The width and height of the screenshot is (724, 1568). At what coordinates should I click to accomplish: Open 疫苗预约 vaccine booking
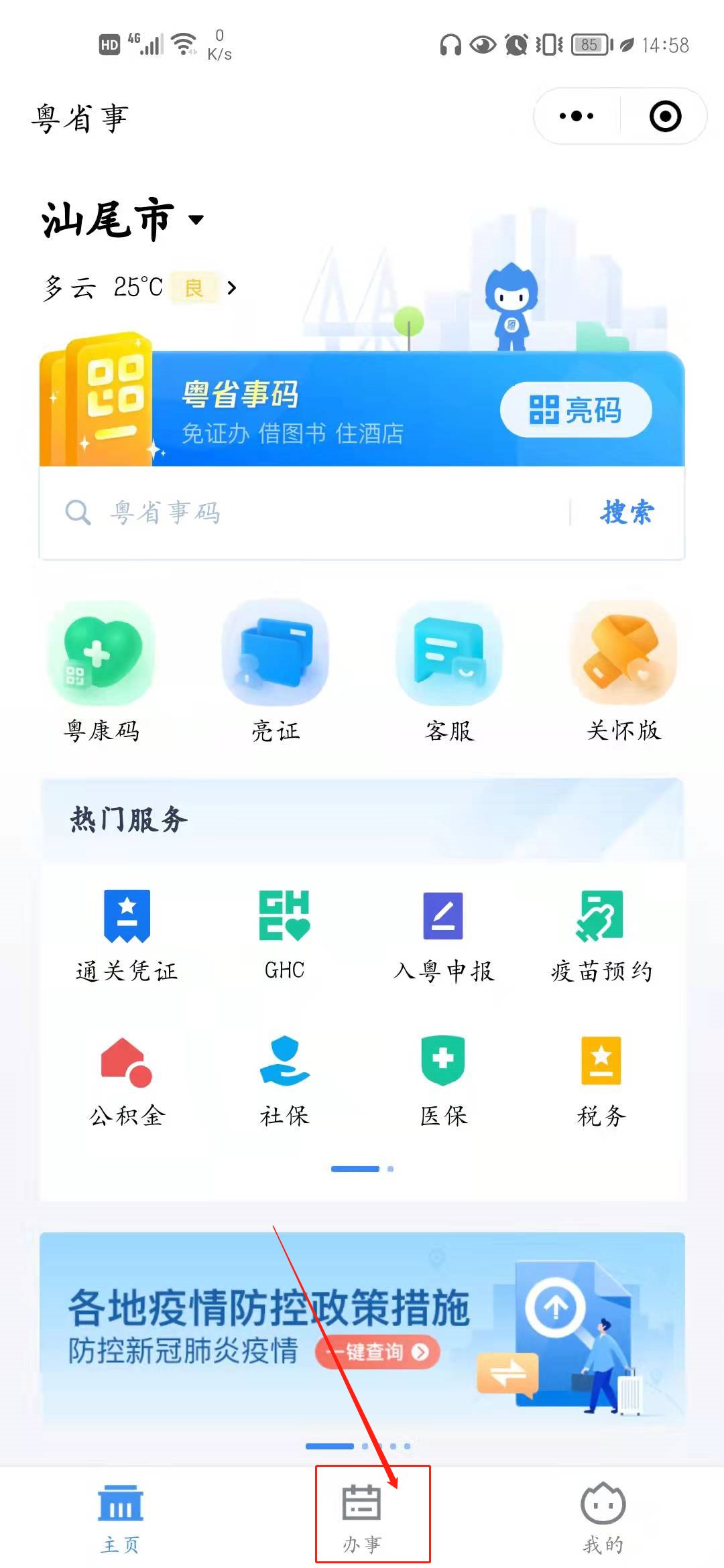(x=601, y=935)
